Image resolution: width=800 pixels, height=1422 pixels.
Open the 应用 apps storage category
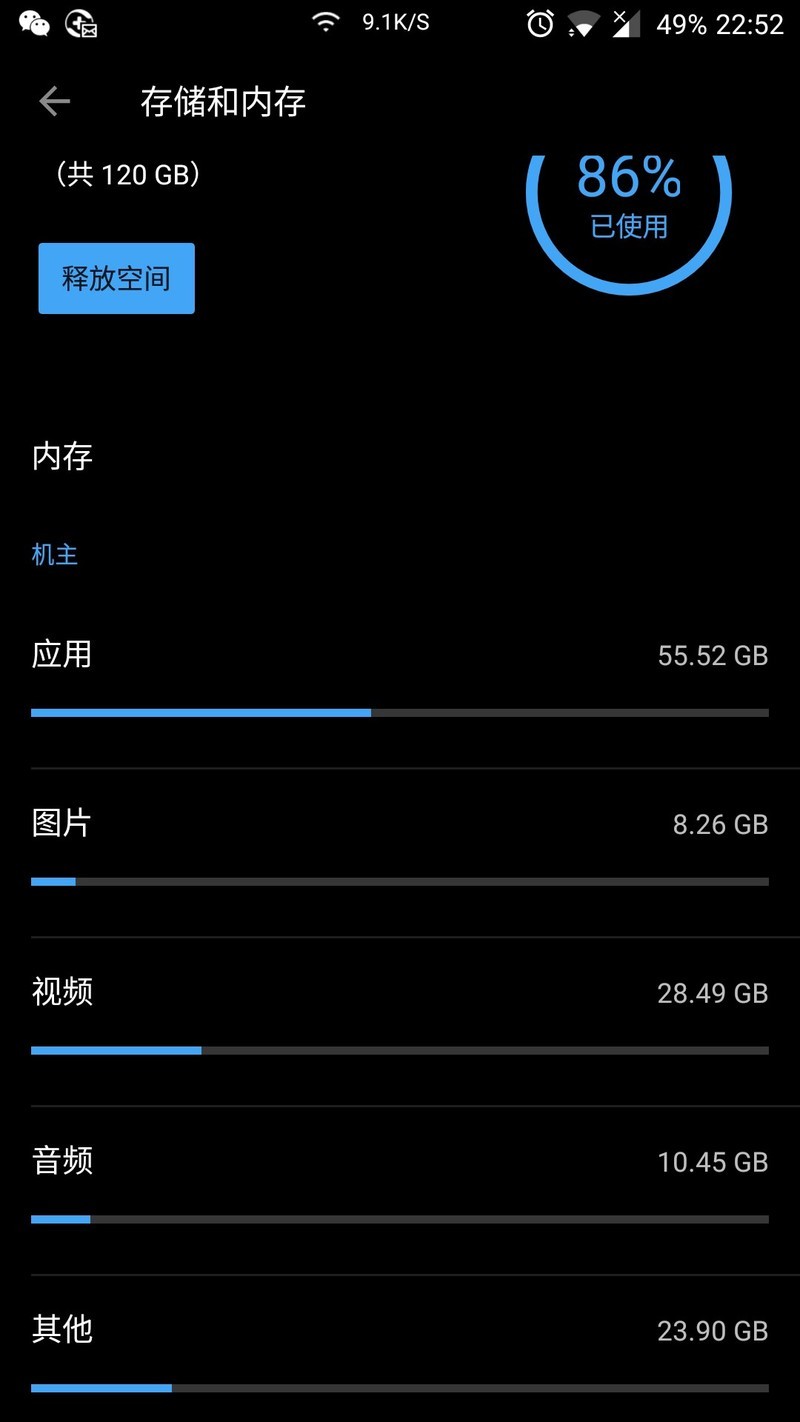(x=400, y=655)
